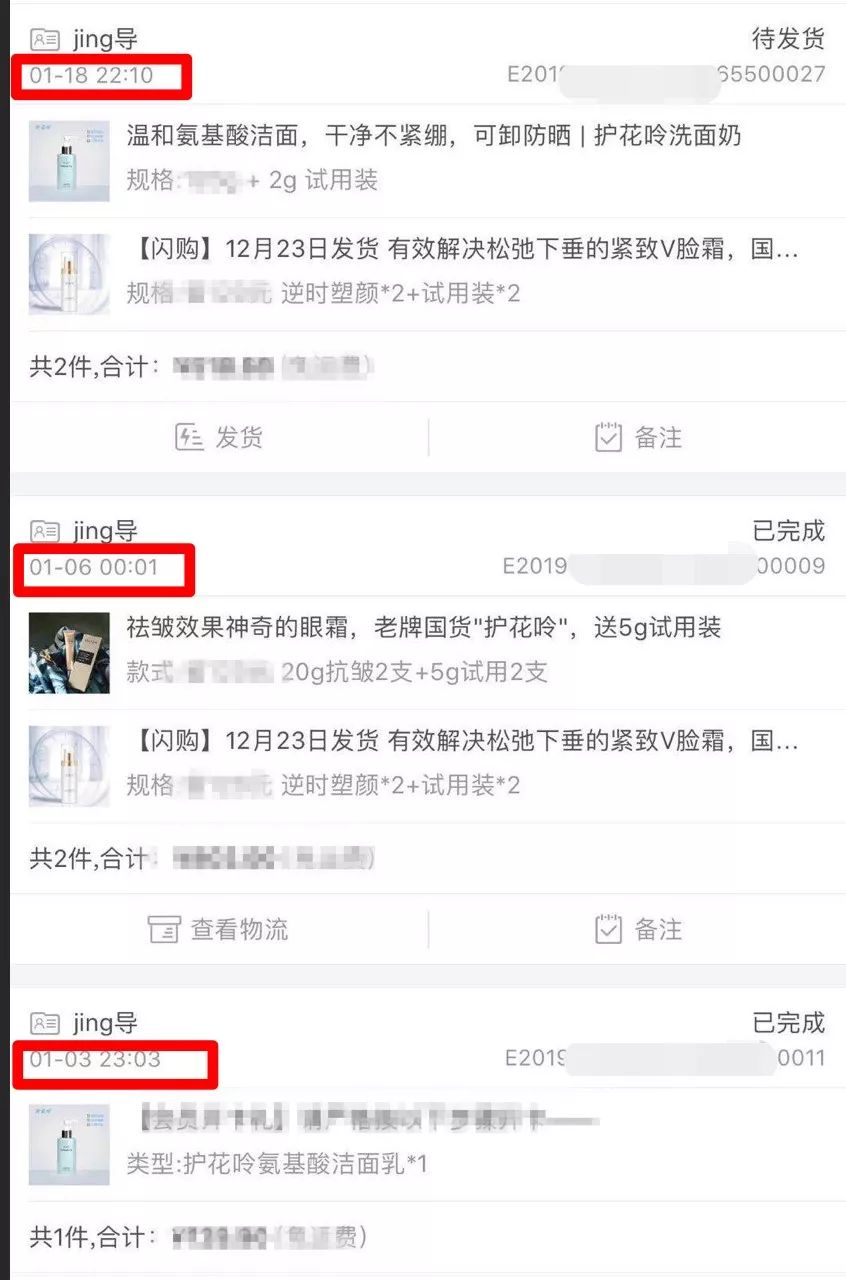Open the 护花呤洗面奶 item row

pyautogui.click(x=428, y=159)
